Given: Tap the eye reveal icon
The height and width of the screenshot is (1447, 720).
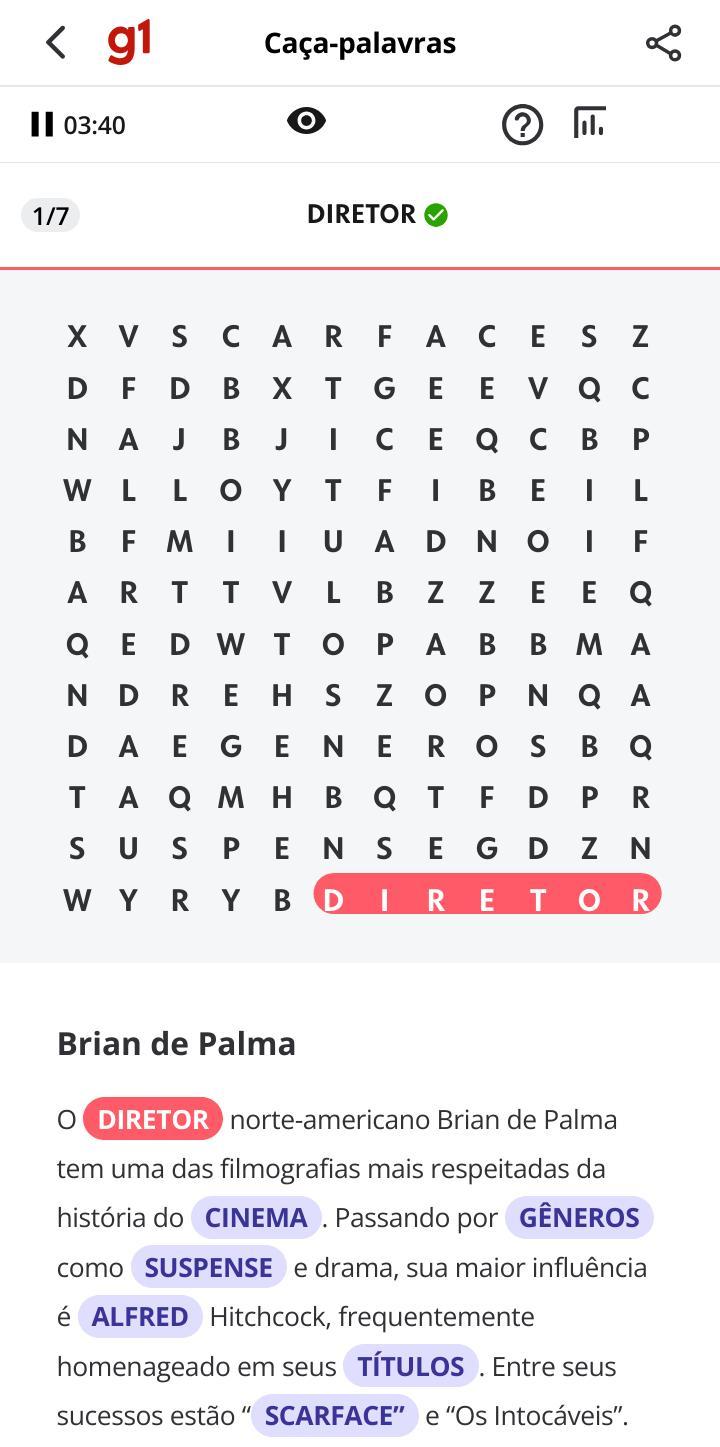Looking at the screenshot, I should pyautogui.click(x=306, y=122).
